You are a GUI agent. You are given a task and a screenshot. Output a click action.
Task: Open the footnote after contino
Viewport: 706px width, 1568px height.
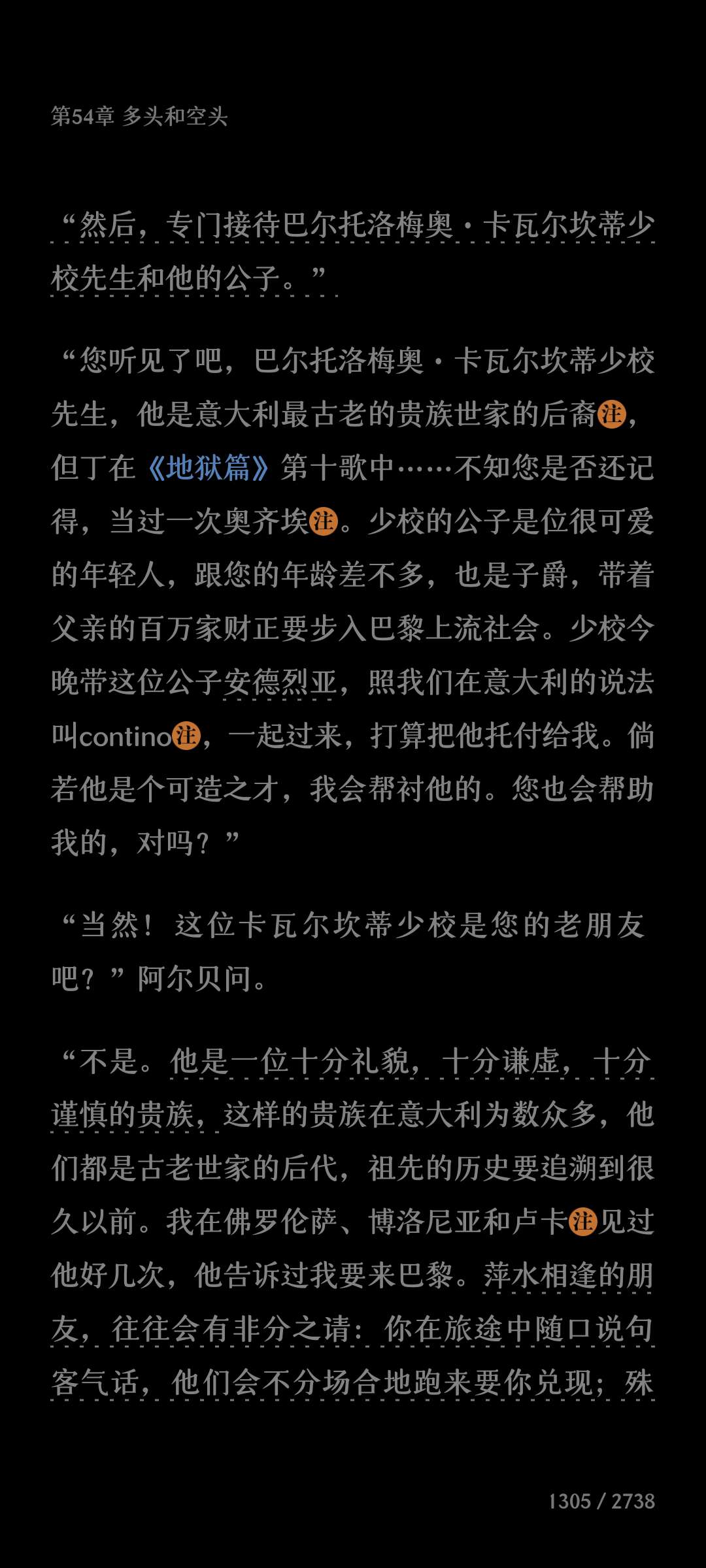pos(186,736)
